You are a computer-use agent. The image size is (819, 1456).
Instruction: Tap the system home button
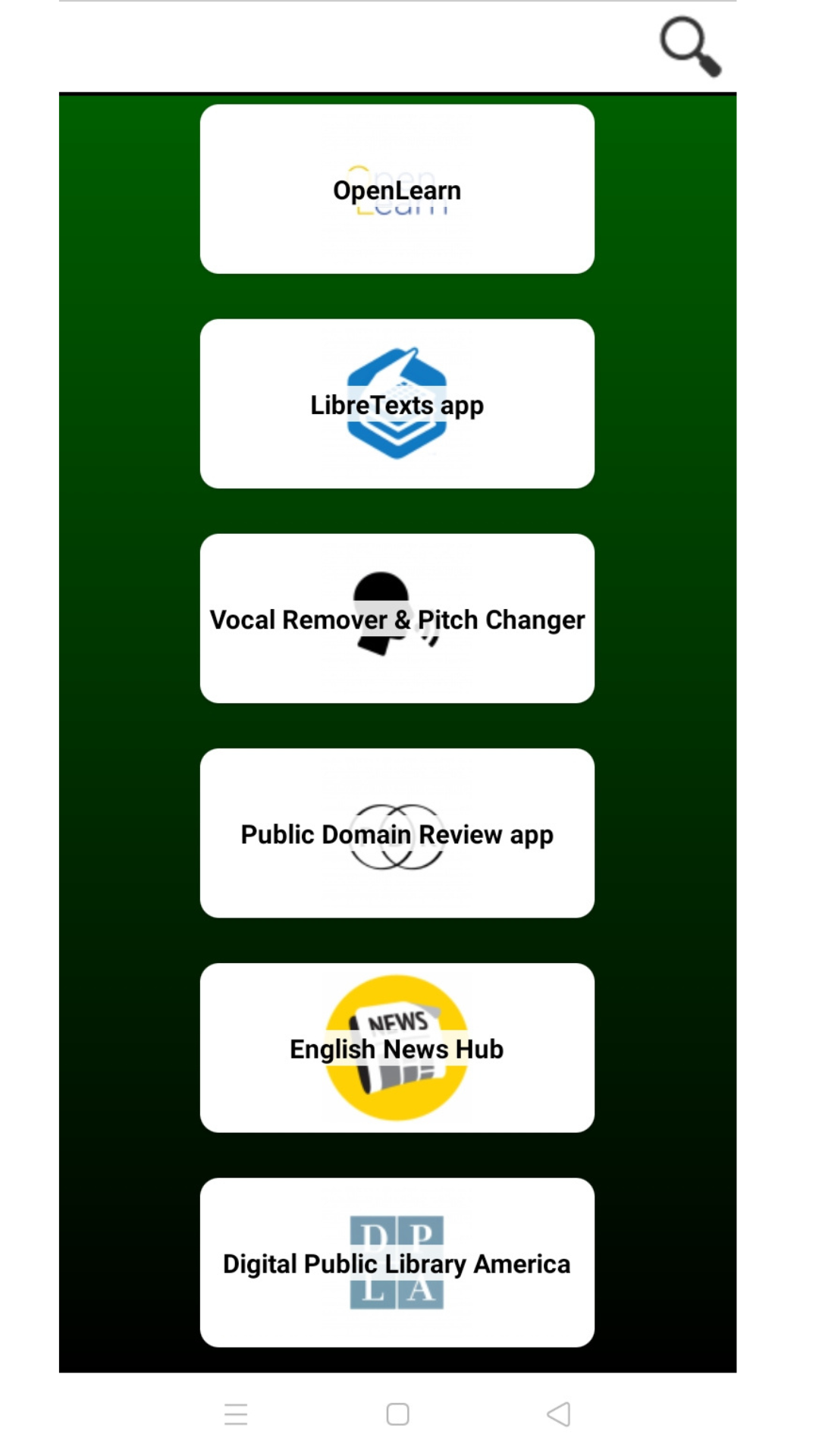click(x=397, y=1414)
